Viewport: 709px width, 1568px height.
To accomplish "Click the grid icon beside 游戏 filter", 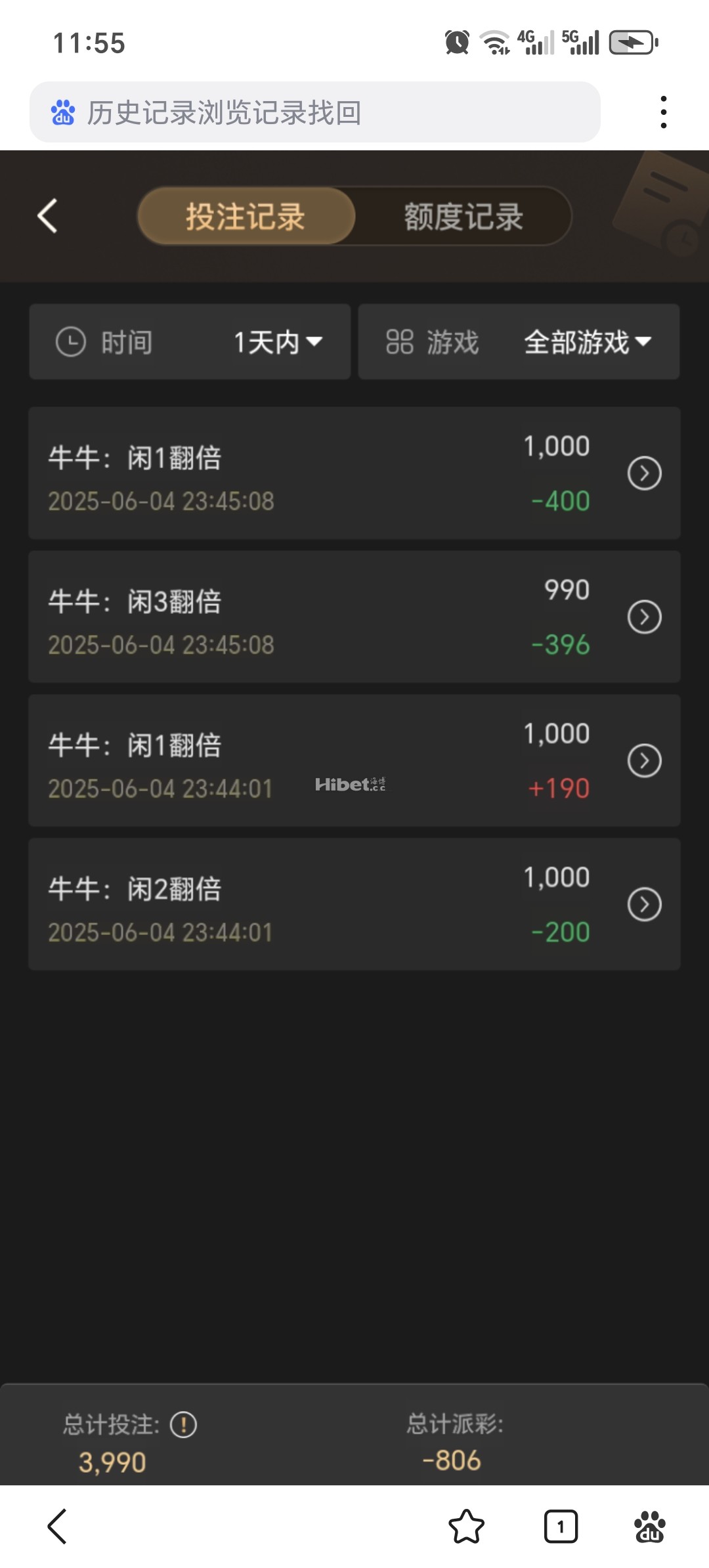I will [x=401, y=342].
